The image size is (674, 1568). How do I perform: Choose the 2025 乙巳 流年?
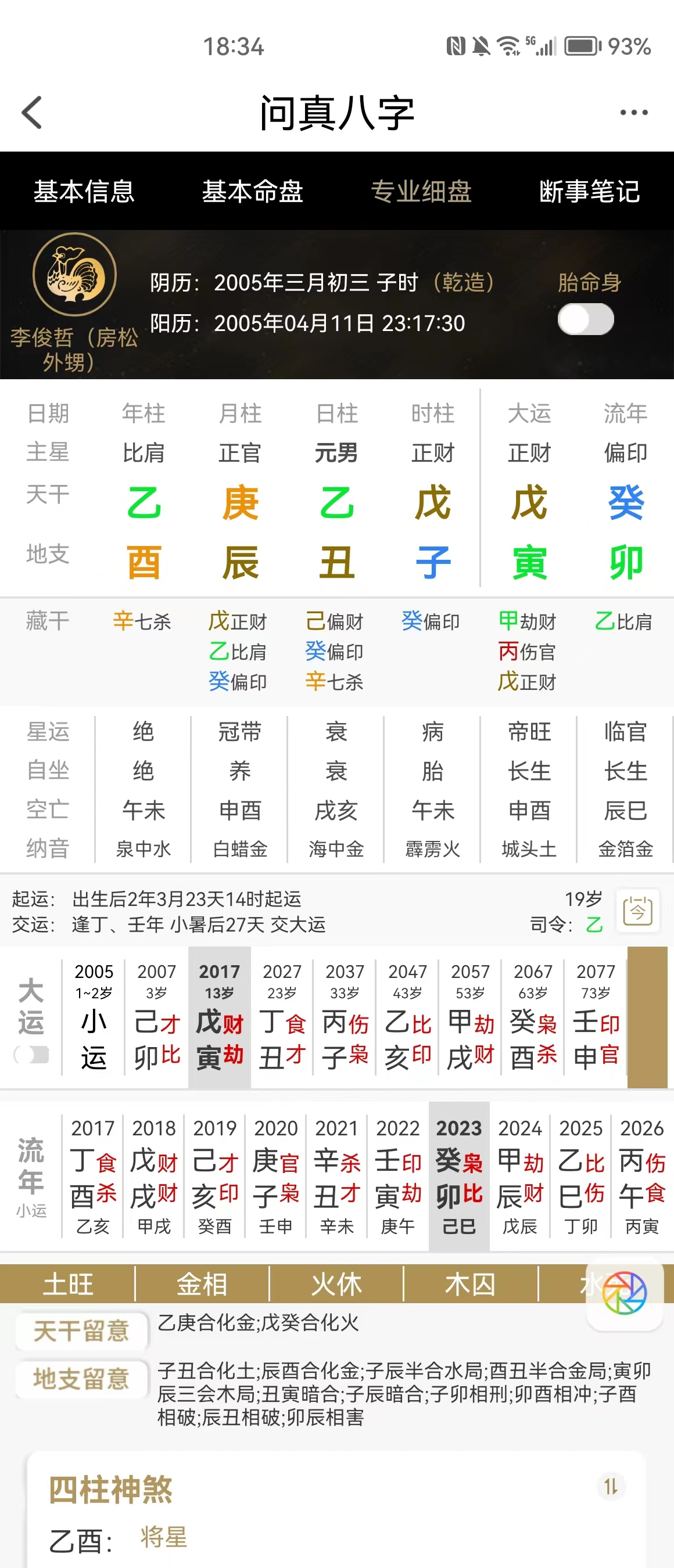pos(581,1175)
